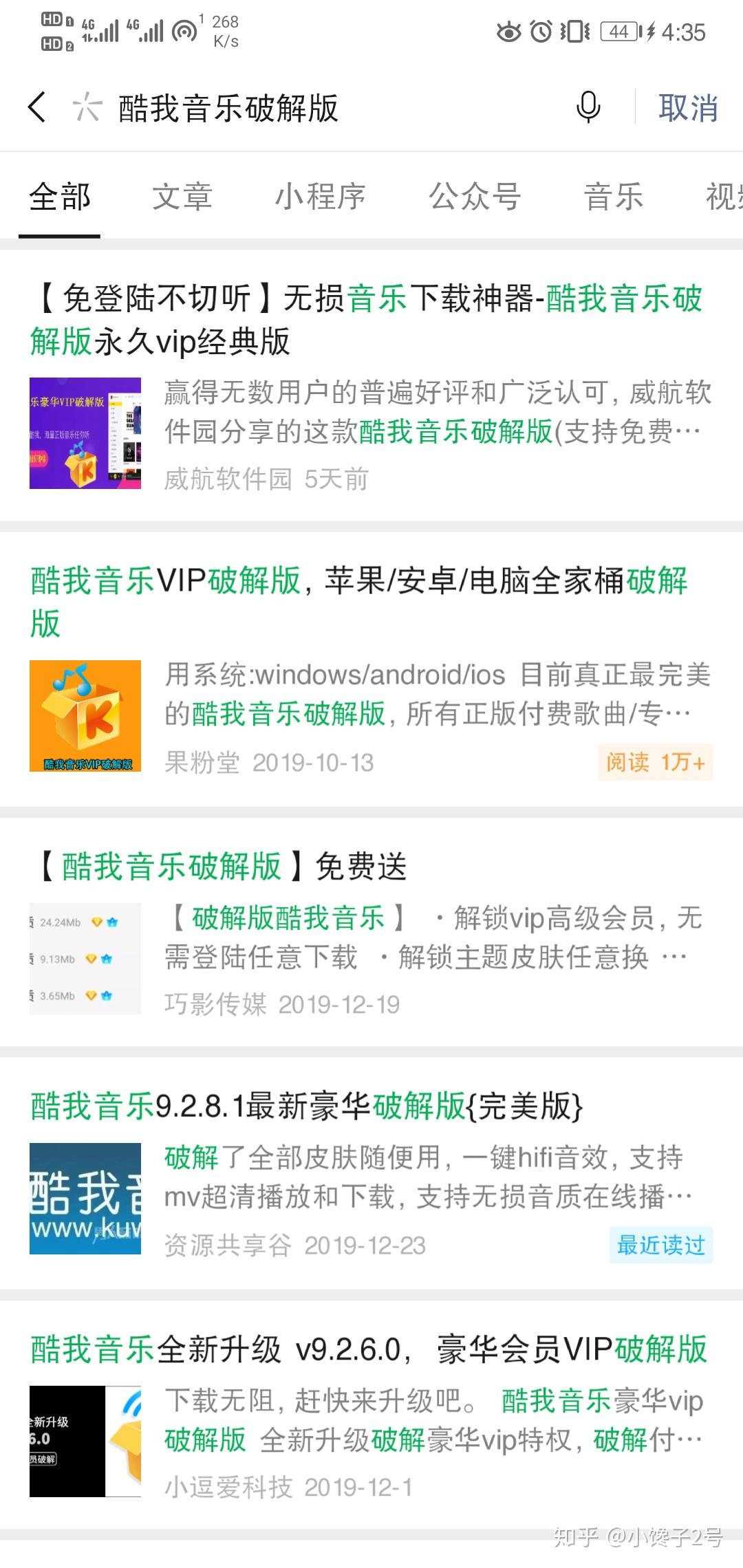Switch to the 小程序 tab

[320, 197]
